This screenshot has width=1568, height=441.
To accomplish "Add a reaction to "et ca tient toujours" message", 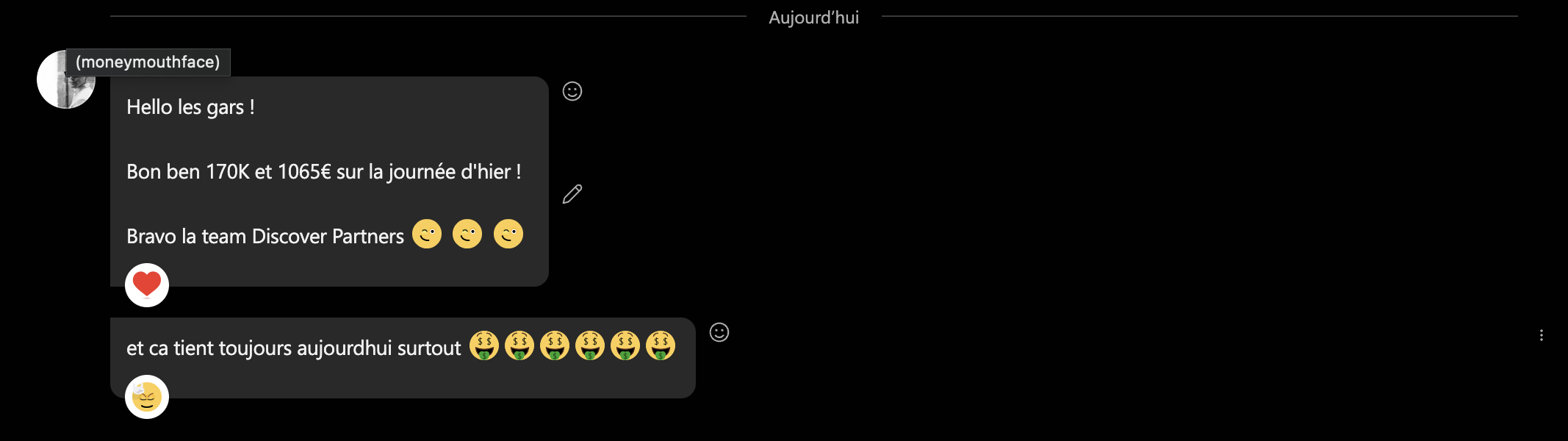I will point(719,332).
